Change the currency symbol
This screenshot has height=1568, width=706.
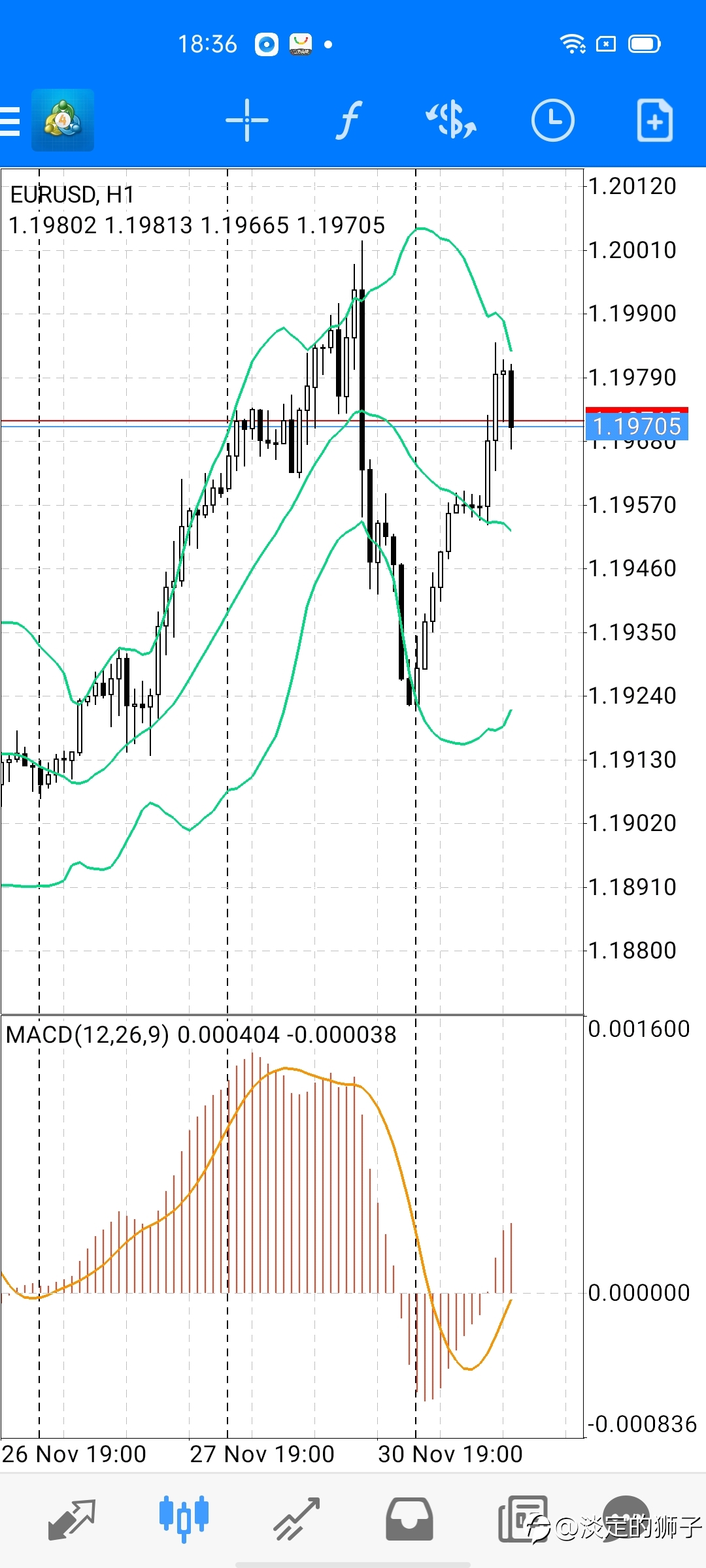451,120
